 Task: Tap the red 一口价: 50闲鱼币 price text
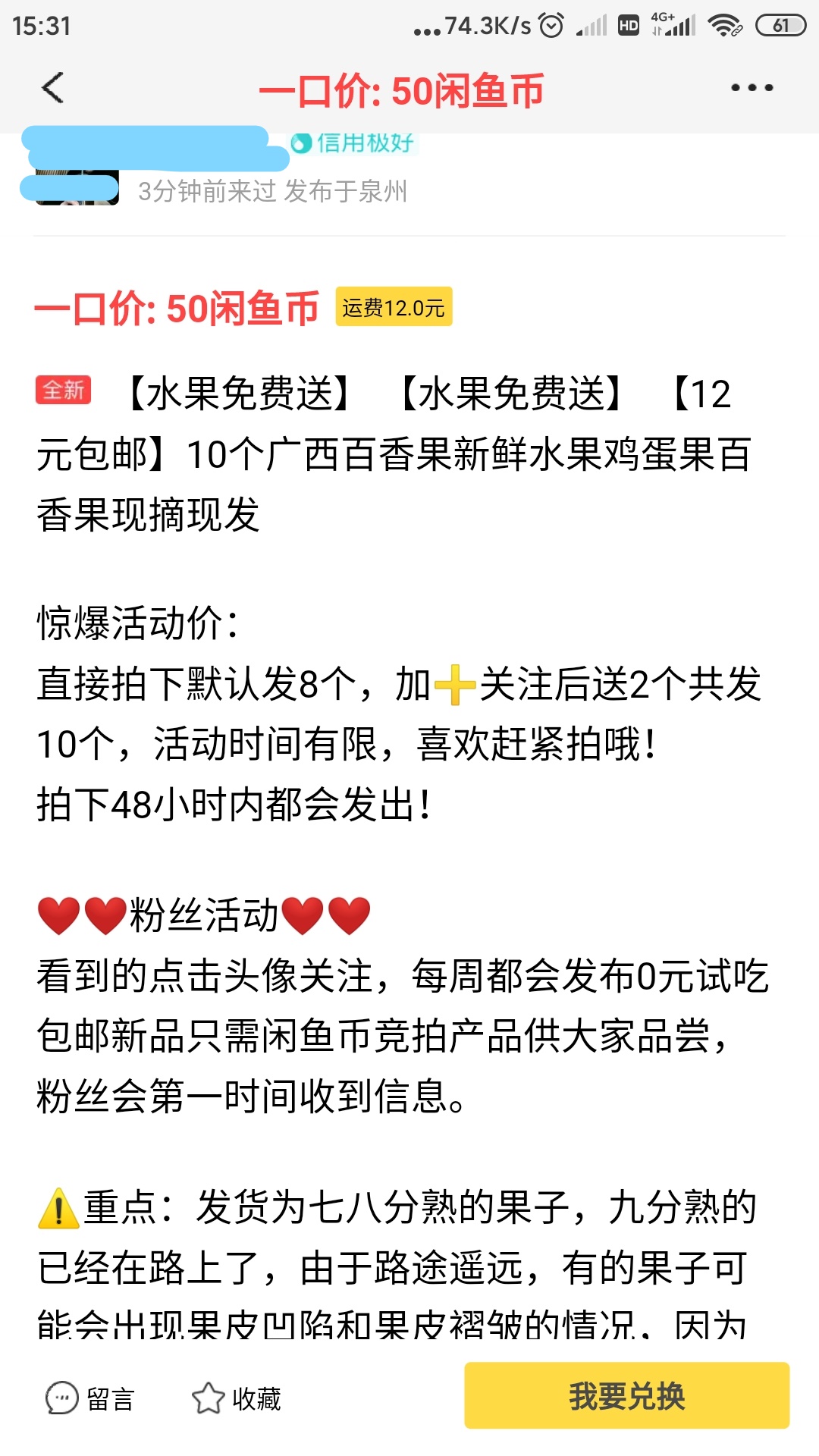click(176, 309)
